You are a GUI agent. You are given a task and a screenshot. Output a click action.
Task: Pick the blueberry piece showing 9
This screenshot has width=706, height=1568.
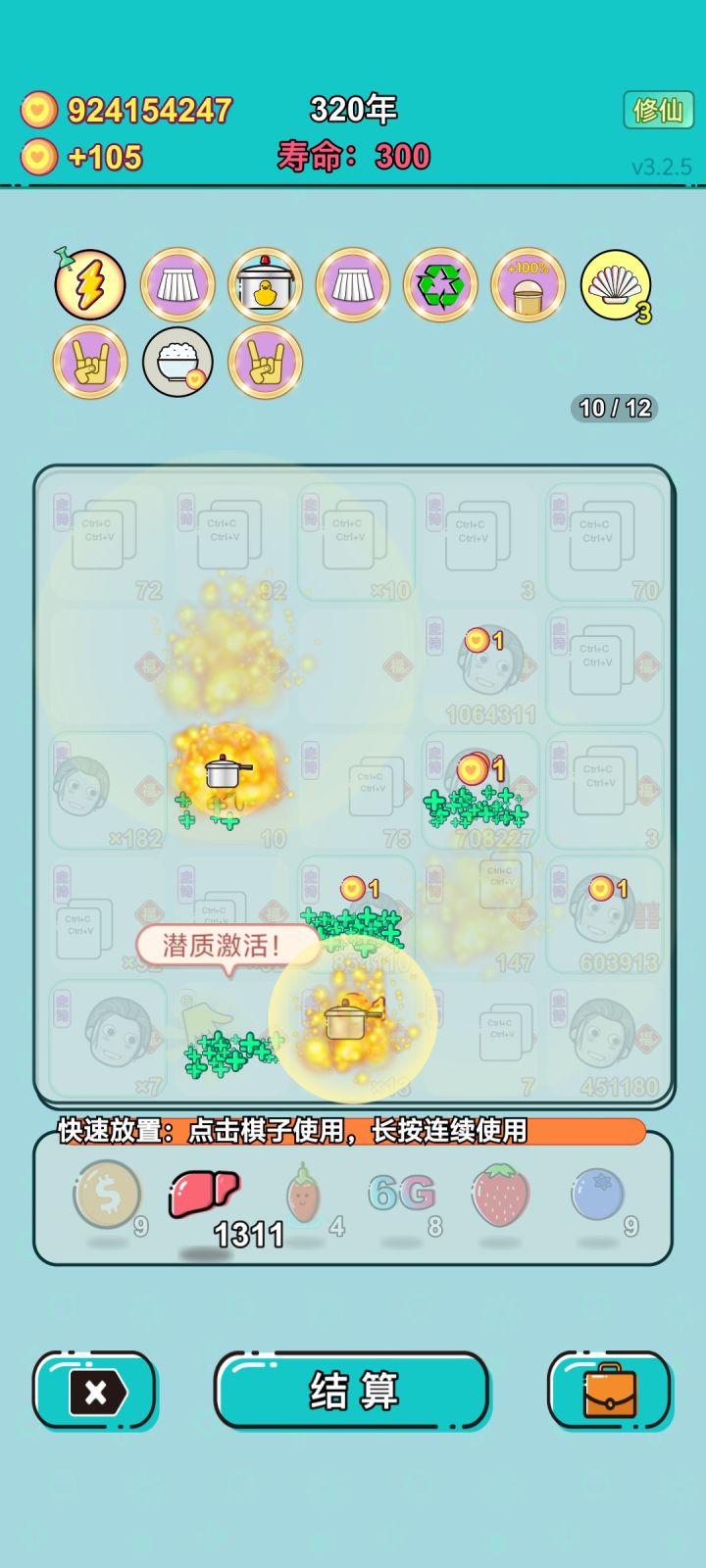597,1196
